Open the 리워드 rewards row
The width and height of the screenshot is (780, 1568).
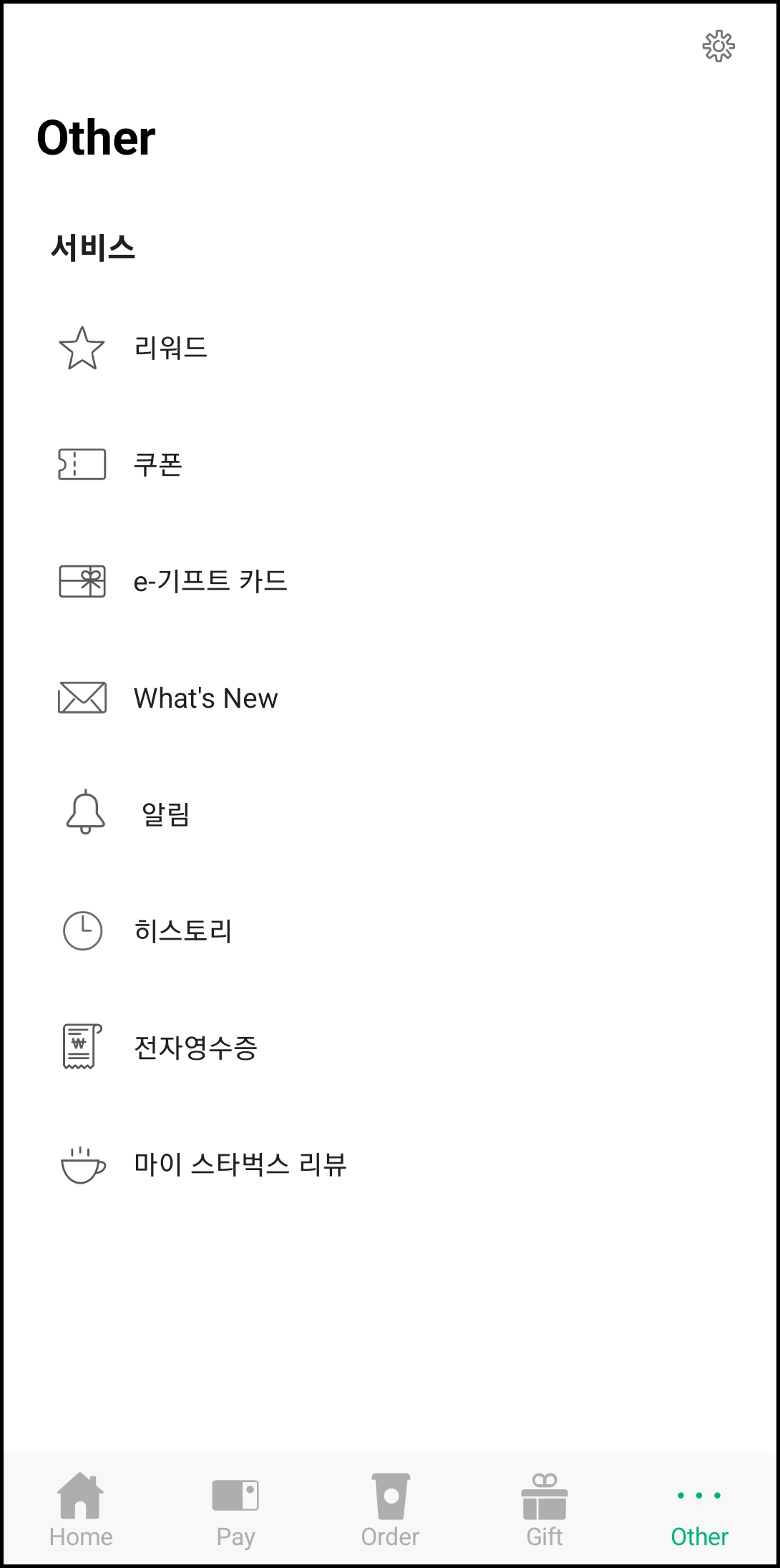(390, 348)
